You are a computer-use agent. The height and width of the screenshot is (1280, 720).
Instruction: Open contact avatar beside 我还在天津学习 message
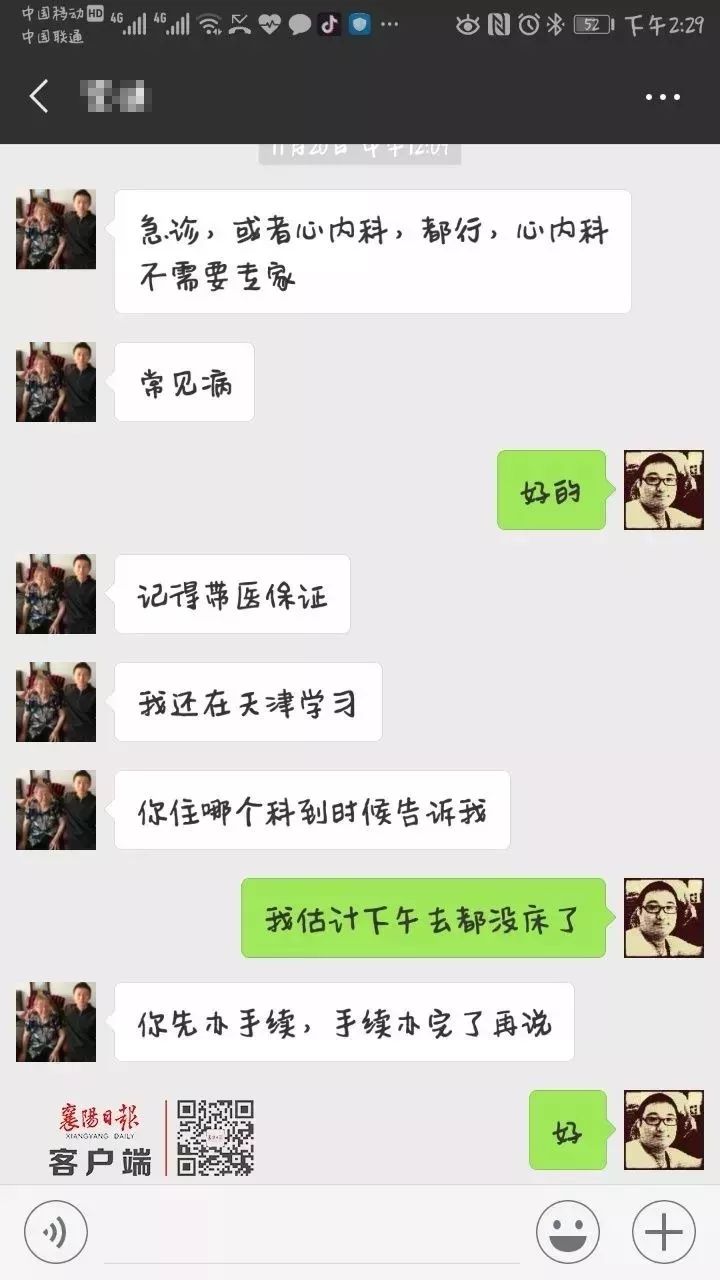[56, 702]
